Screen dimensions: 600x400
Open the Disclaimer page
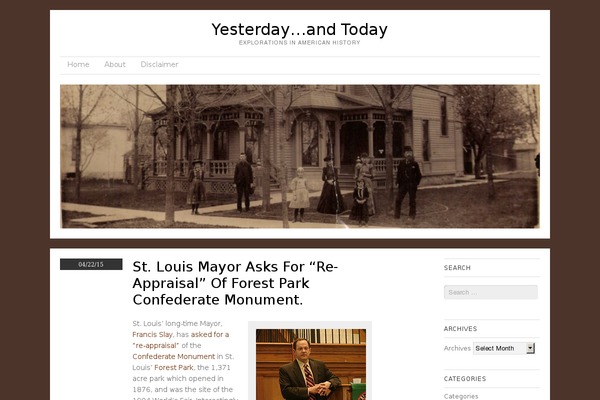pyautogui.click(x=159, y=64)
